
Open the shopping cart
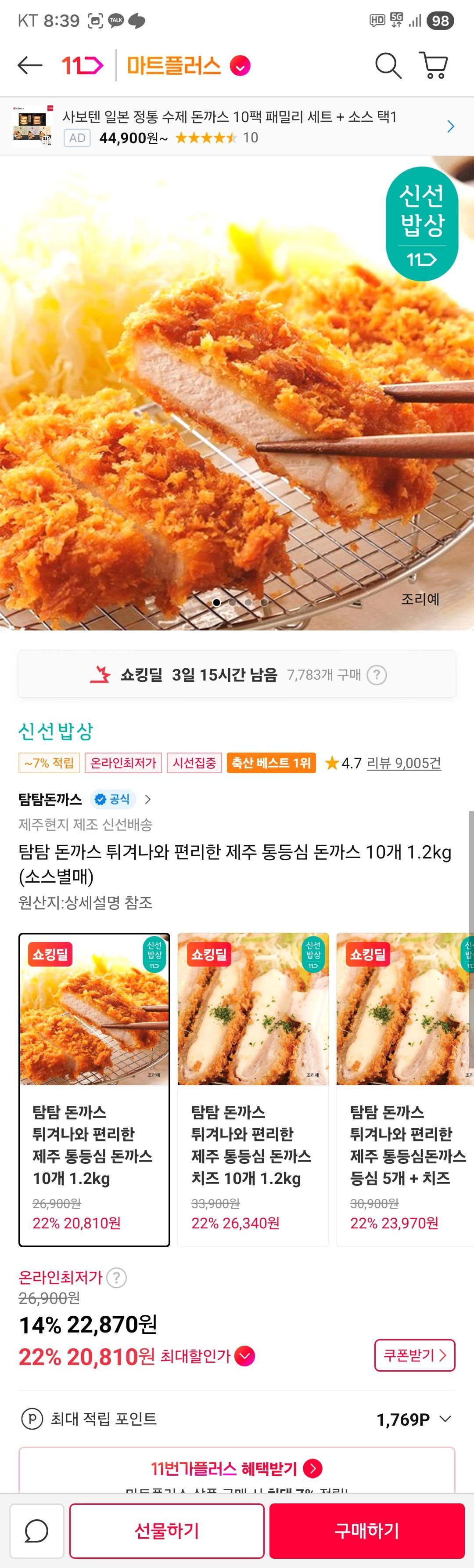(434, 65)
